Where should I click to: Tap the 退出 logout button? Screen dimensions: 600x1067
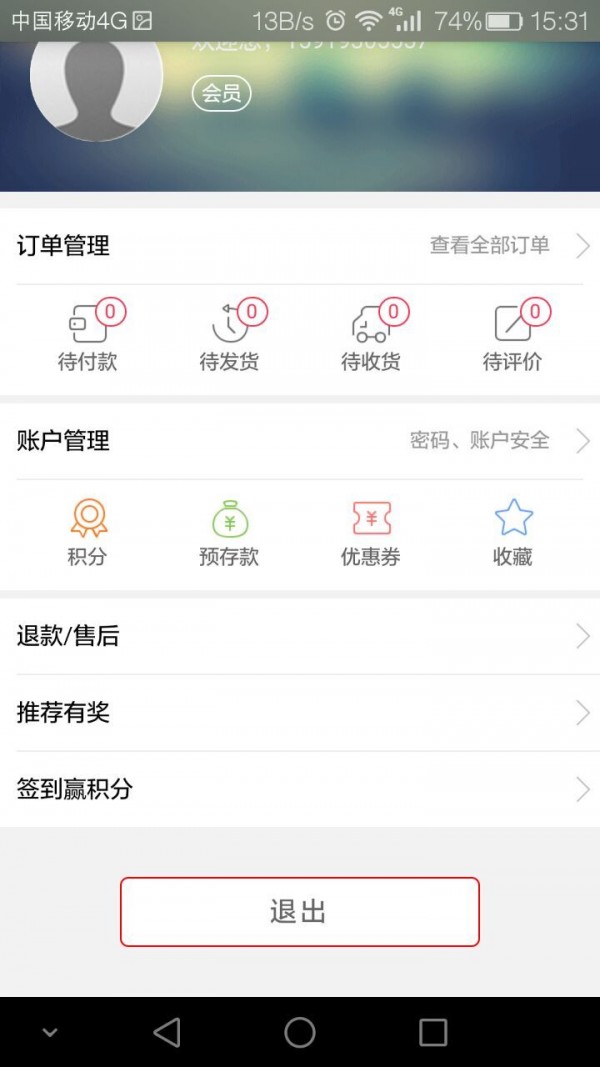300,911
